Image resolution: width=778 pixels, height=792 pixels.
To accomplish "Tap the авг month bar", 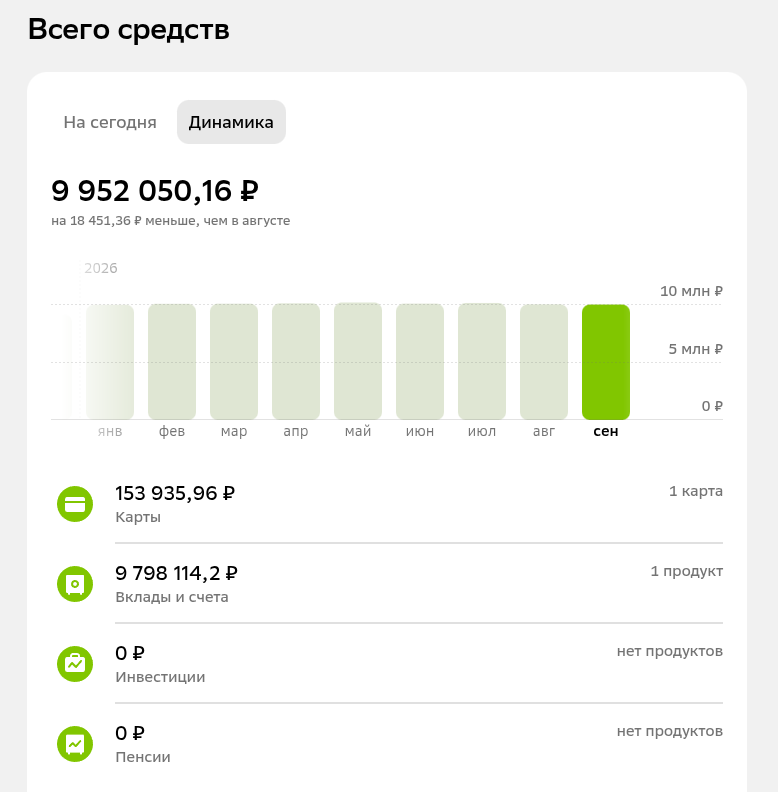I will point(544,362).
